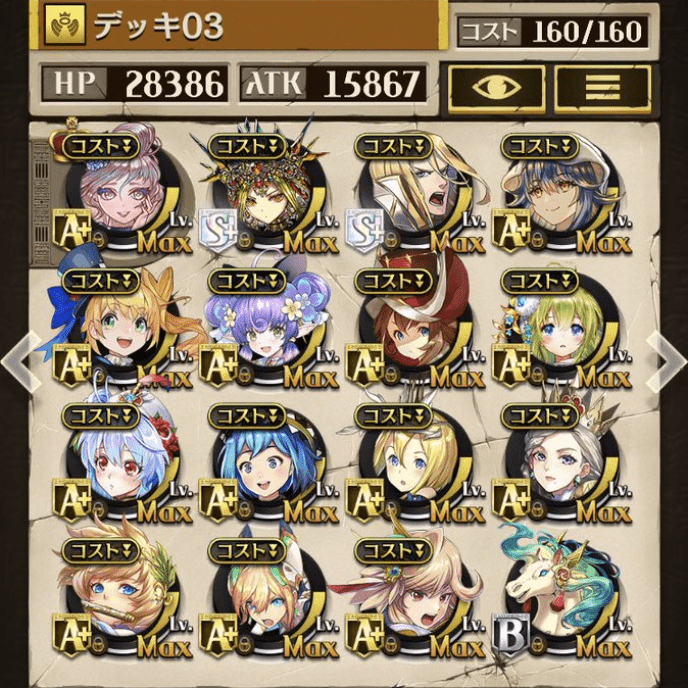Select the purple-haired character with flowers
This screenshot has width=688, height=688.
pyautogui.click(x=262, y=330)
